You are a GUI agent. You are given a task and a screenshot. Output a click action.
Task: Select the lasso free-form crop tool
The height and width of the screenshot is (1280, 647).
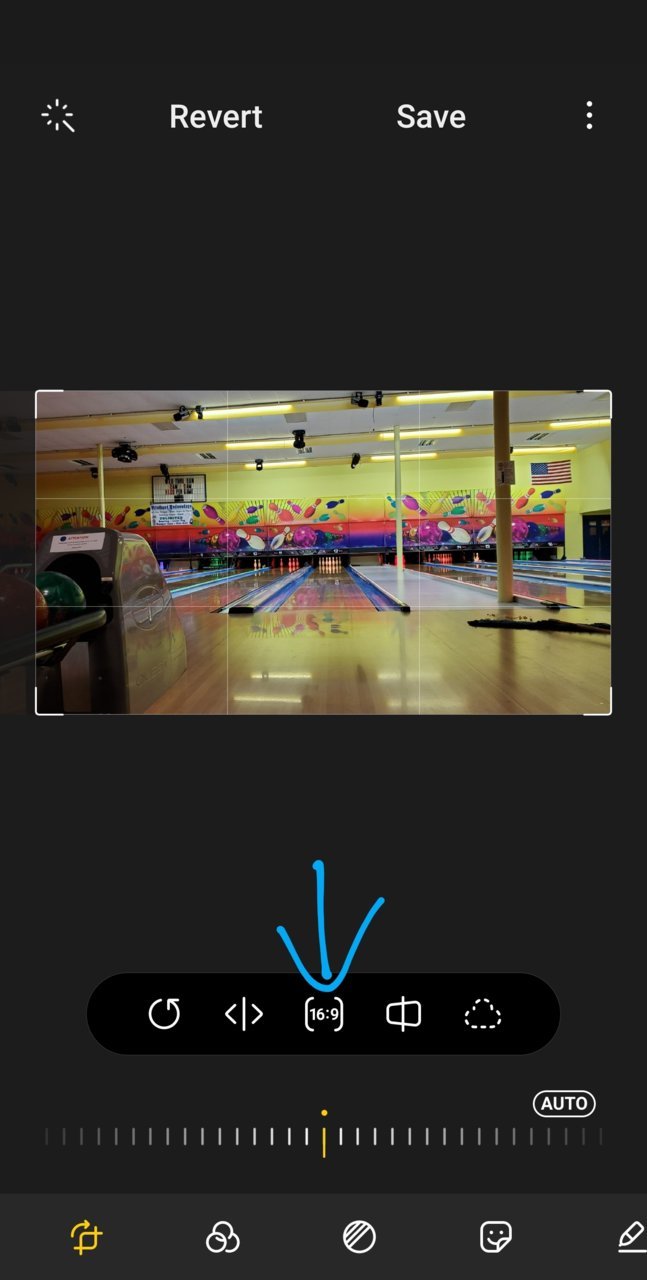coord(483,1015)
